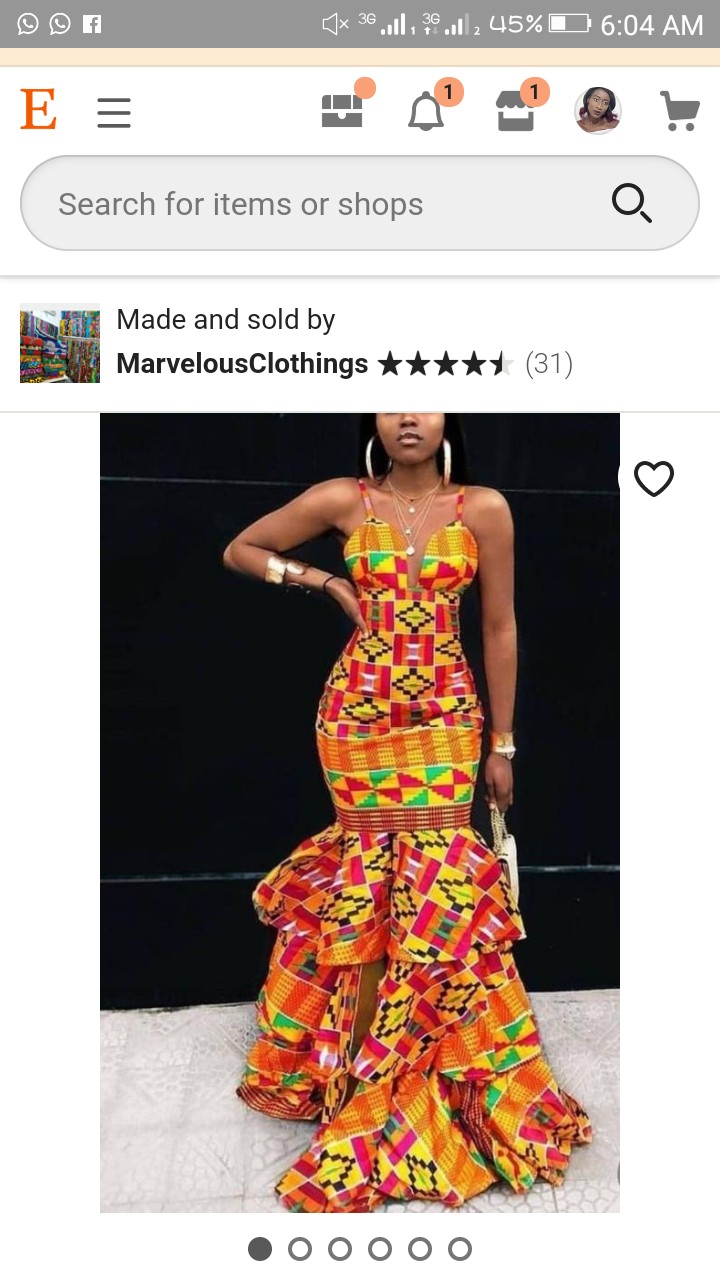
Task: Open the navigation hamburger menu
Action: [113, 112]
